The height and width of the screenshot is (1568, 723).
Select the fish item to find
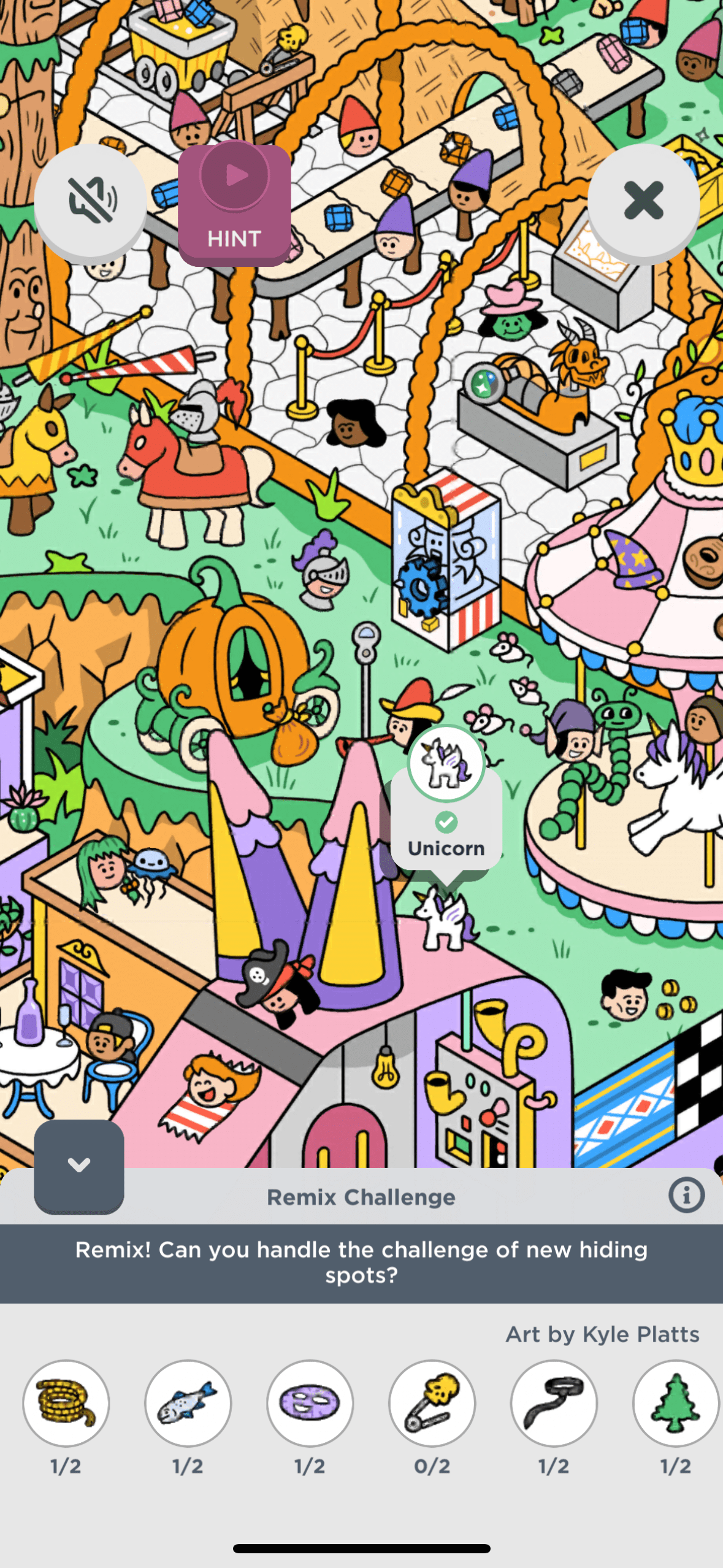click(x=188, y=1402)
